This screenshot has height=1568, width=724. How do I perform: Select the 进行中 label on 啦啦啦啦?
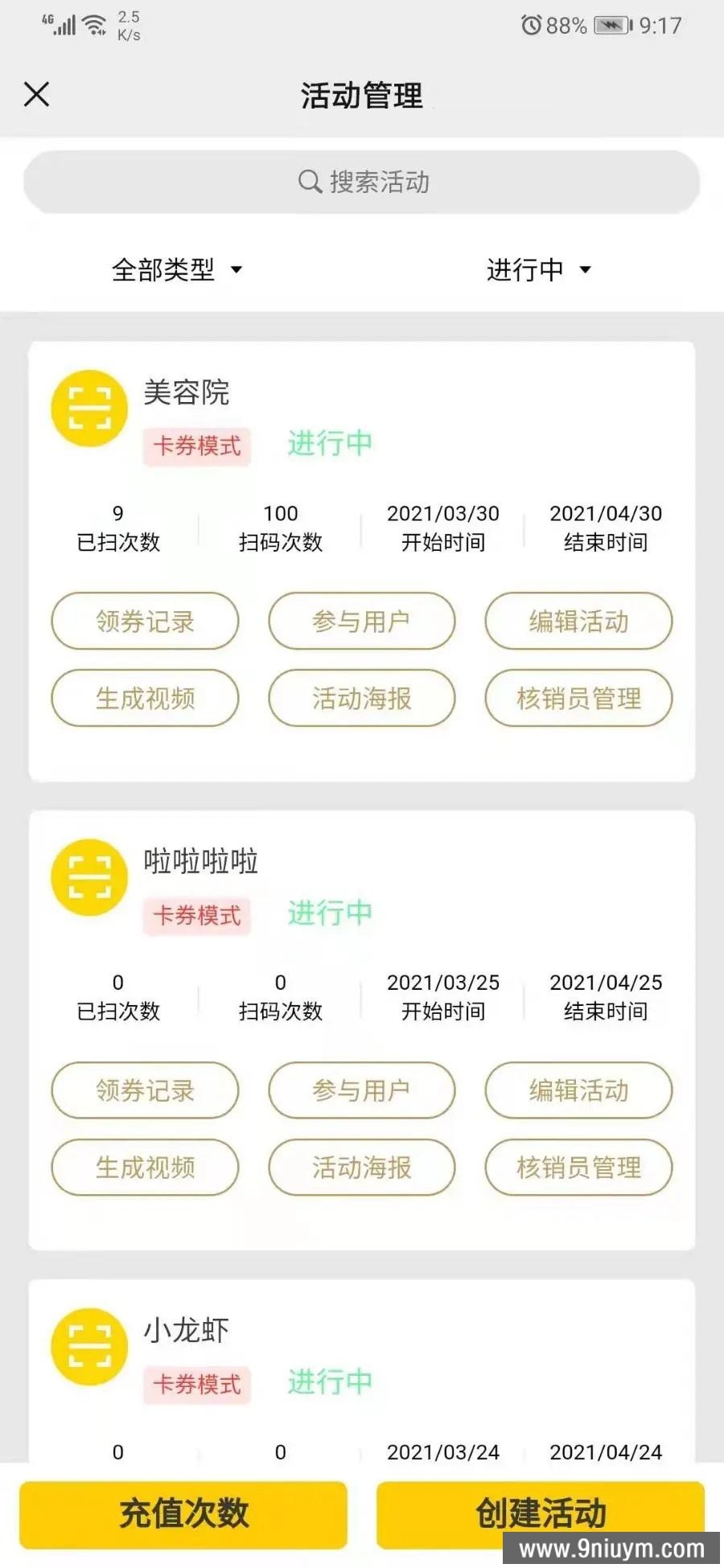coord(328,914)
